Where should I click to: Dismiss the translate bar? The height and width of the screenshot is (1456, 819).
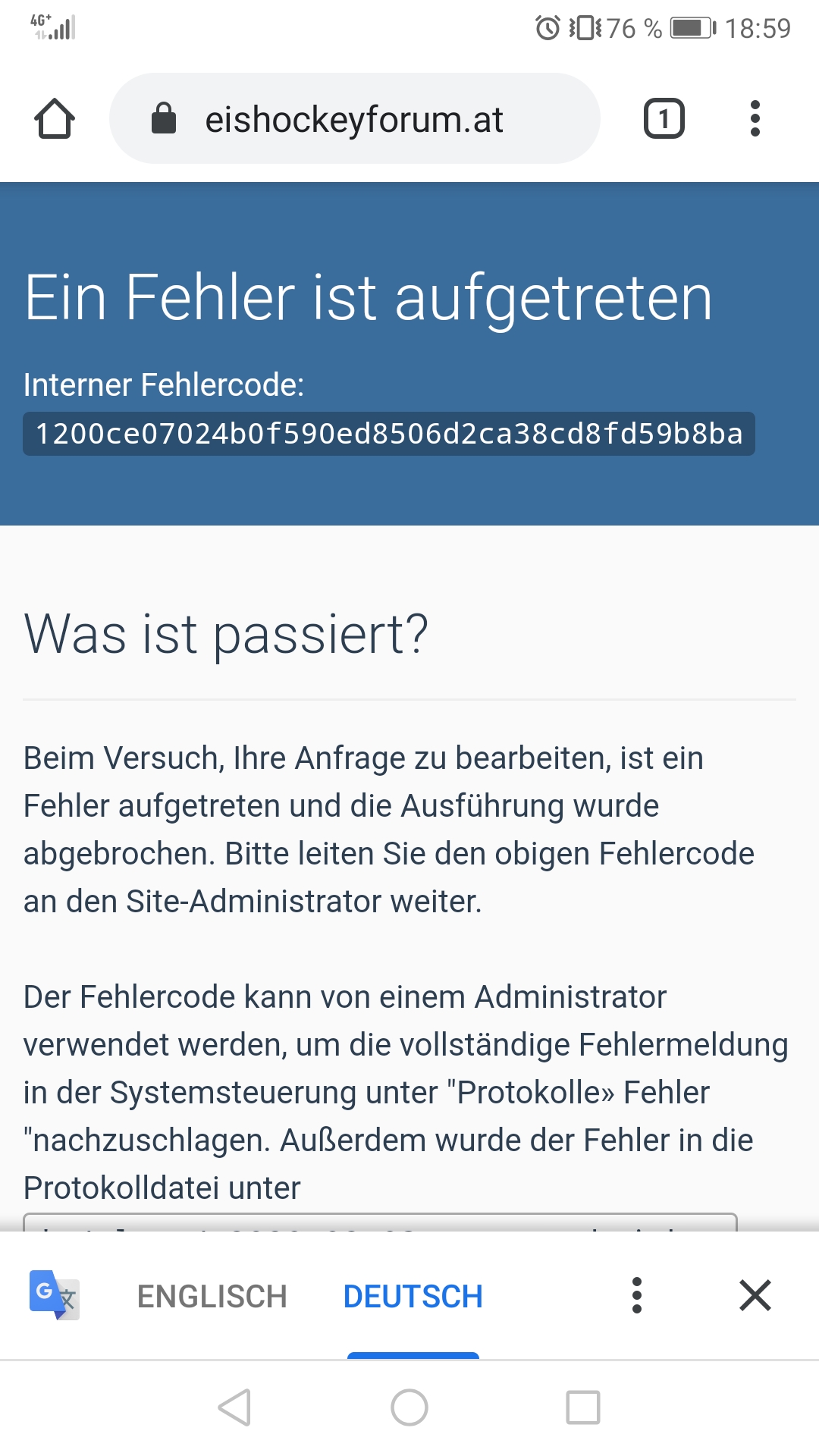(x=755, y=1295)
